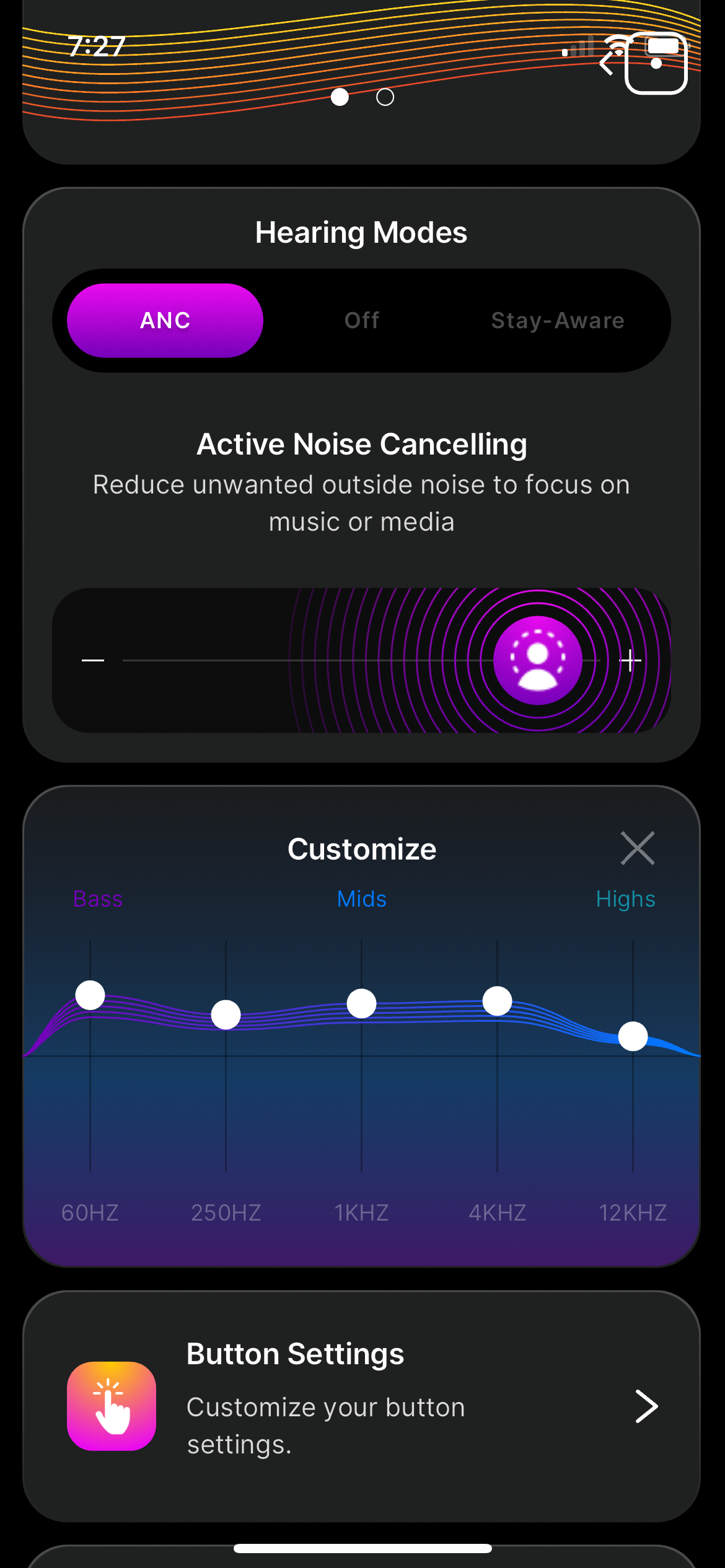Select the Highs section label
Viewport: 725px width, 1568px height.
[626, 899]
